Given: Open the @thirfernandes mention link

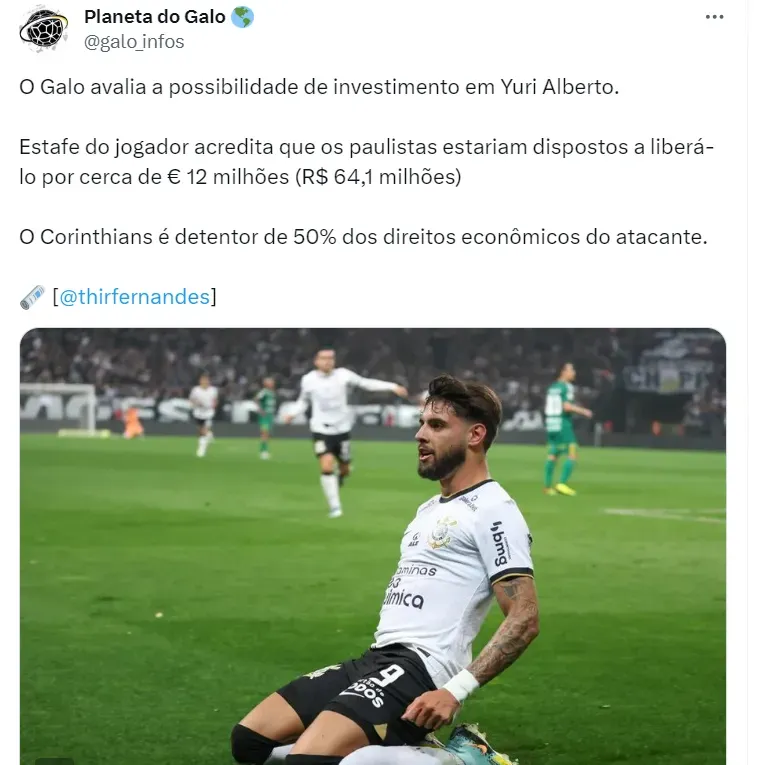Looking at the screenshot, I should [134, 297].
